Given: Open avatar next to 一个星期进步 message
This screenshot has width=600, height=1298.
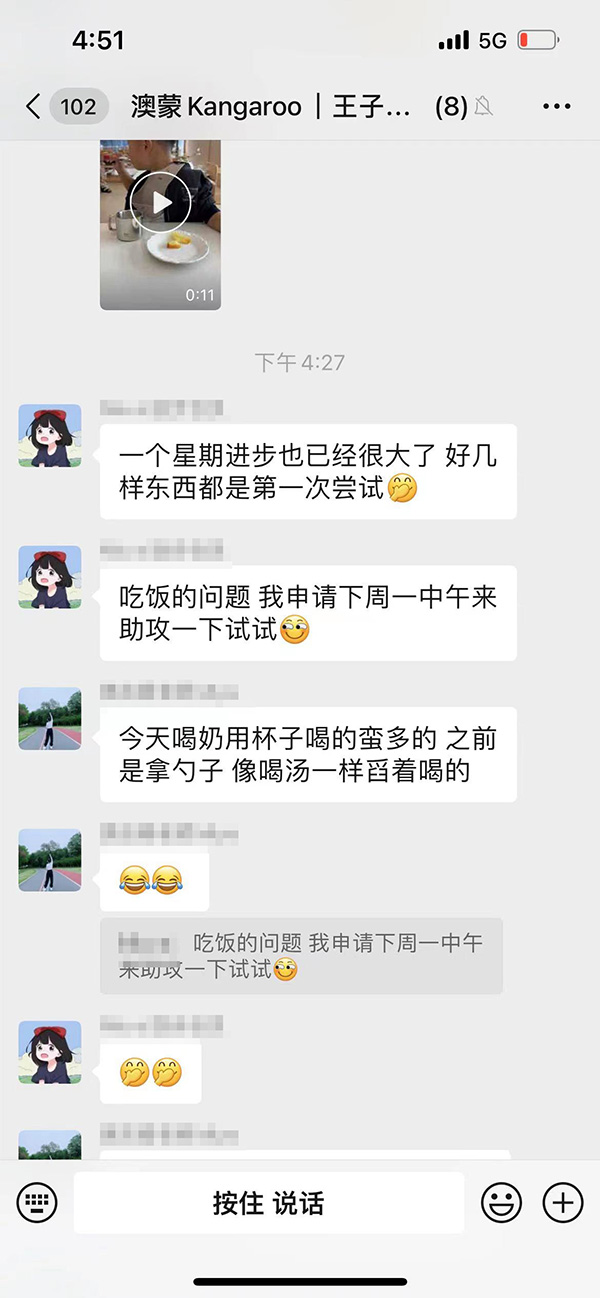Looking at the screenshot, I should pos(50,436).
